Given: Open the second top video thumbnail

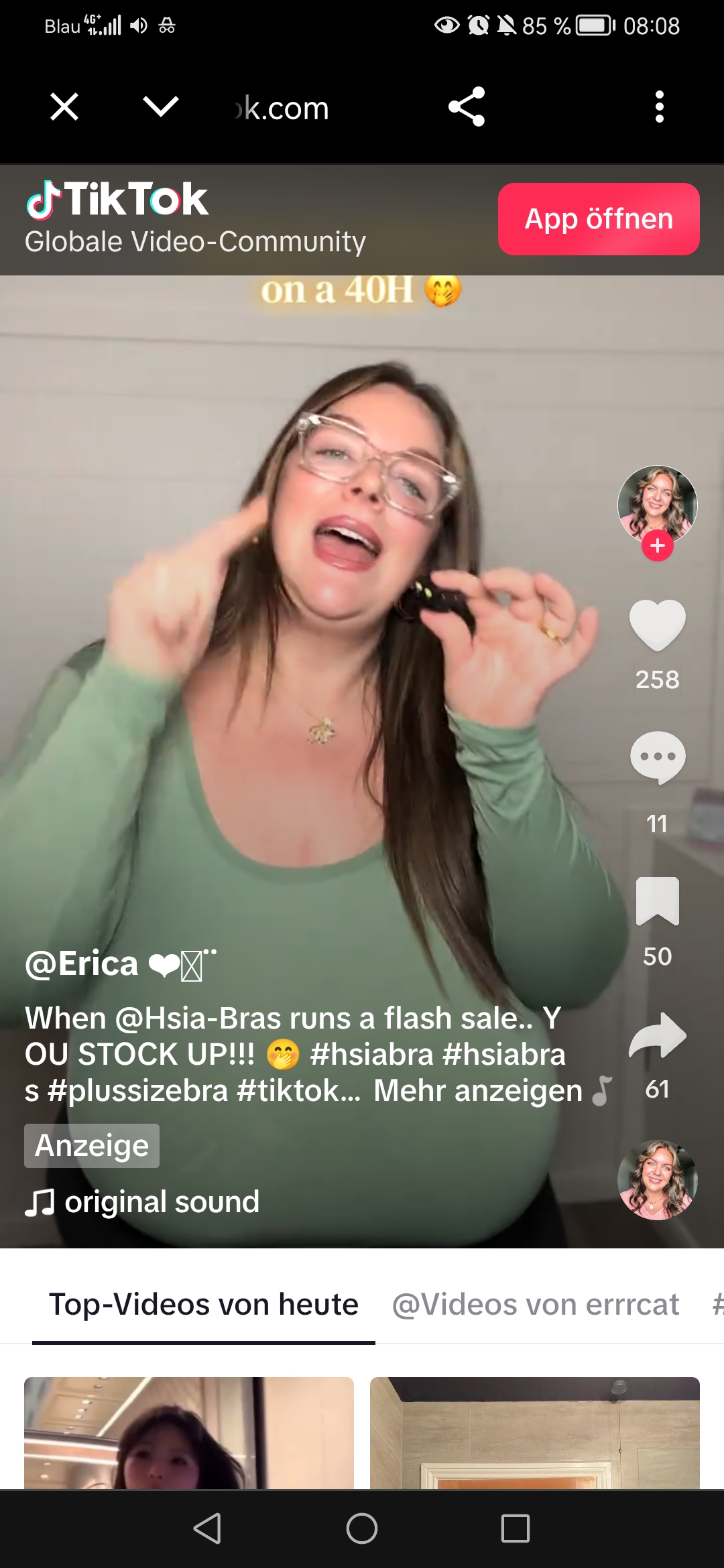Looking at the screenshot, I should [x=535, y=1433].
